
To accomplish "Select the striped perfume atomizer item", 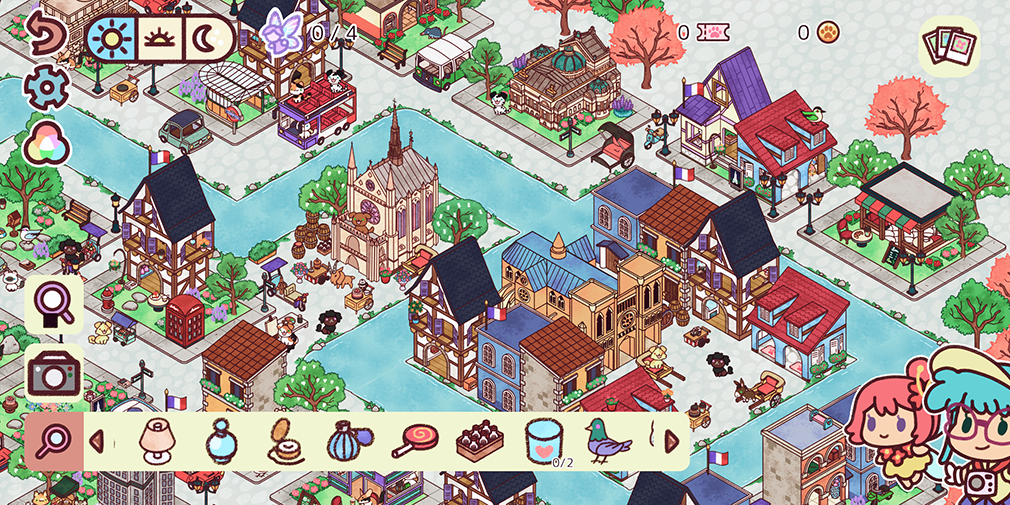I will pos(349,441).
